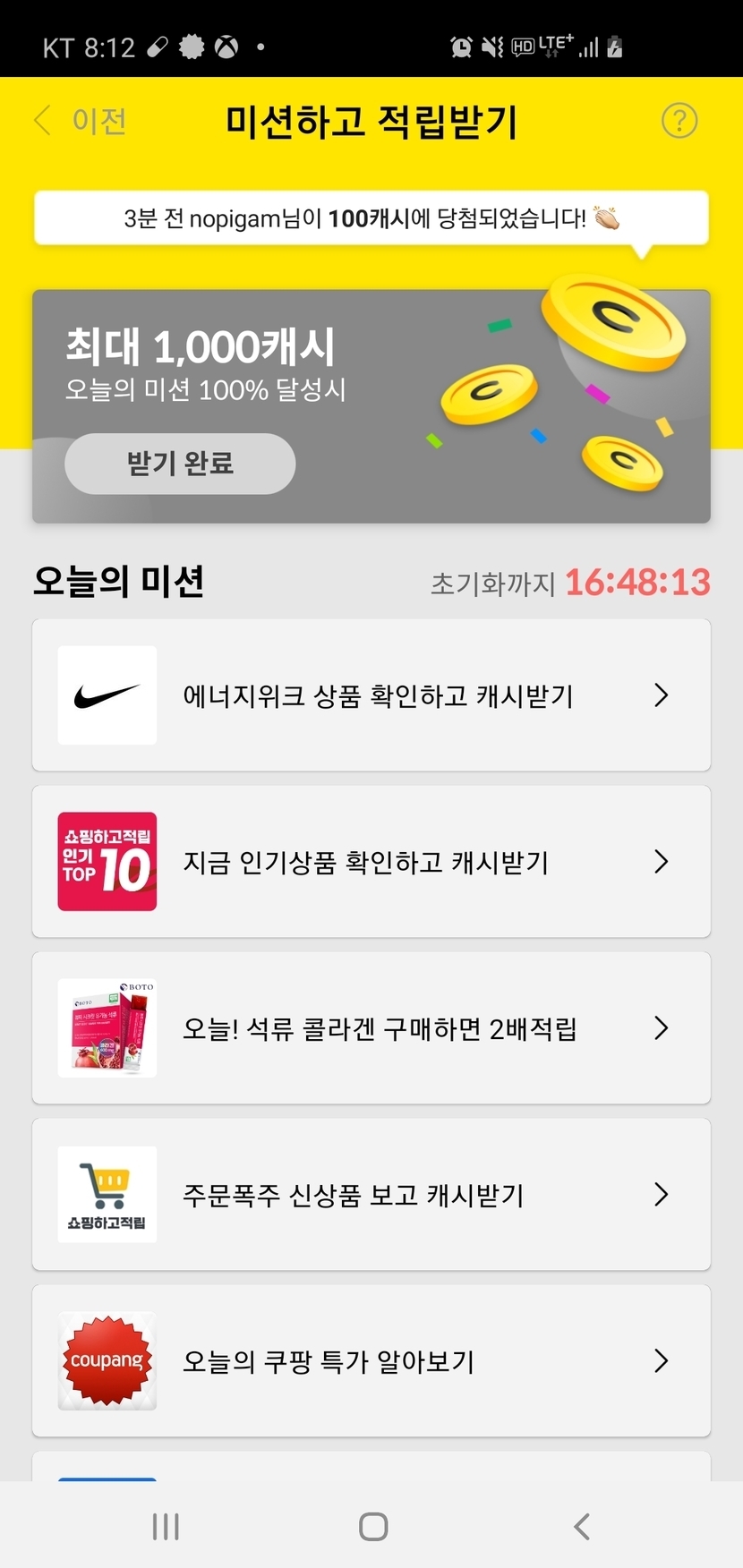Open the 오늘의 쿠팡 특가 알아보기 mission
743x1568 pixels.
[371, 1361]
